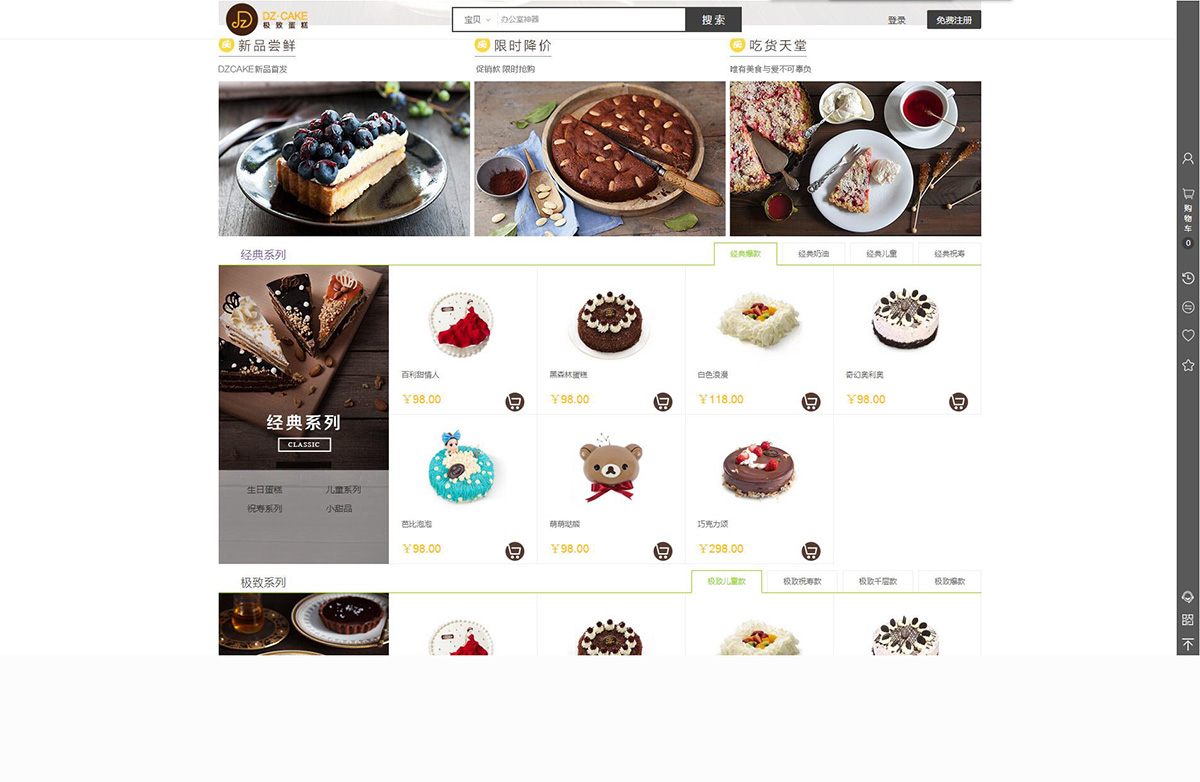Expand the 宝贝 search type dropdown
The image size is (1200, 782).
tap(476, 20)
